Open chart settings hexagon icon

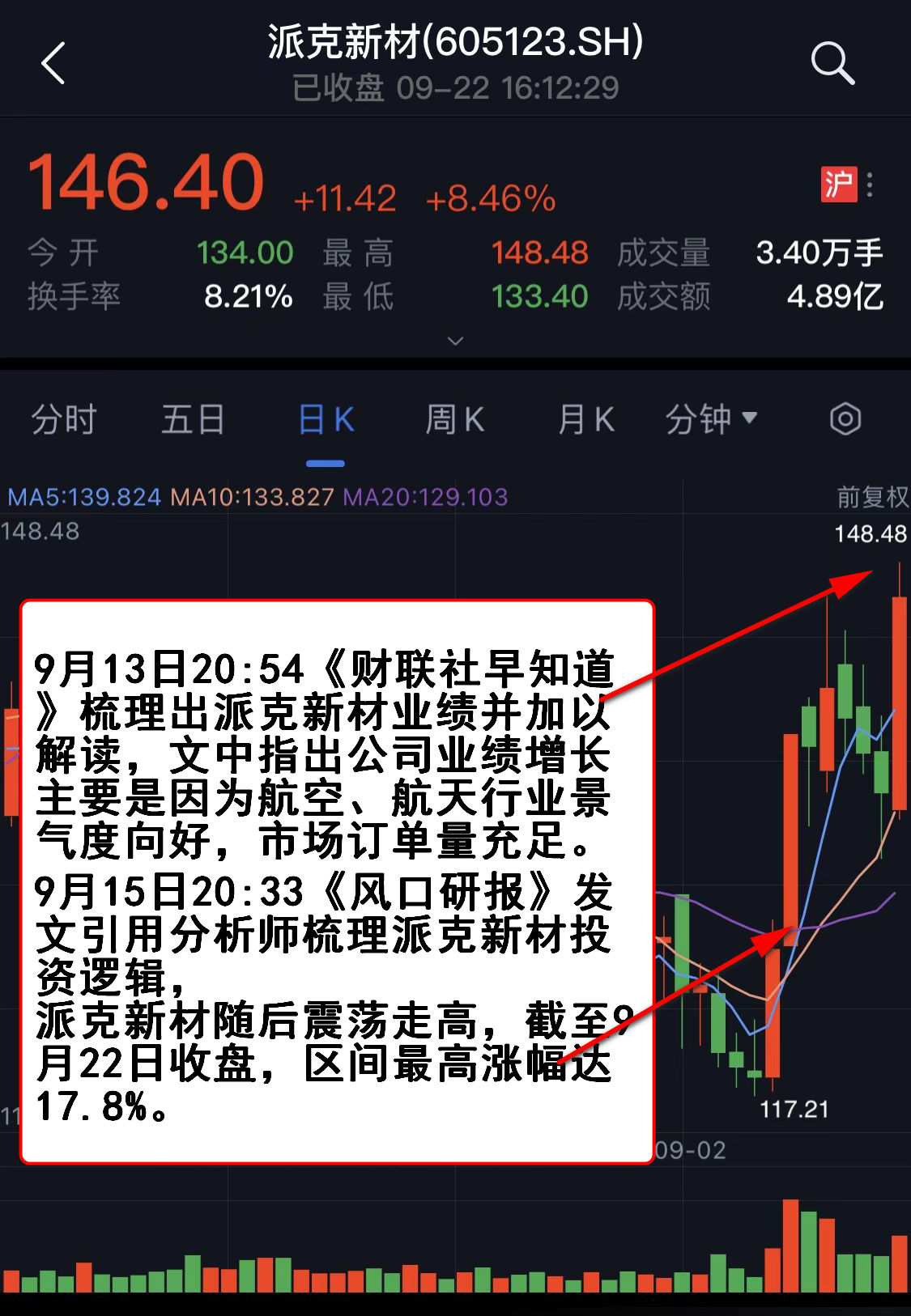point(845,419)
